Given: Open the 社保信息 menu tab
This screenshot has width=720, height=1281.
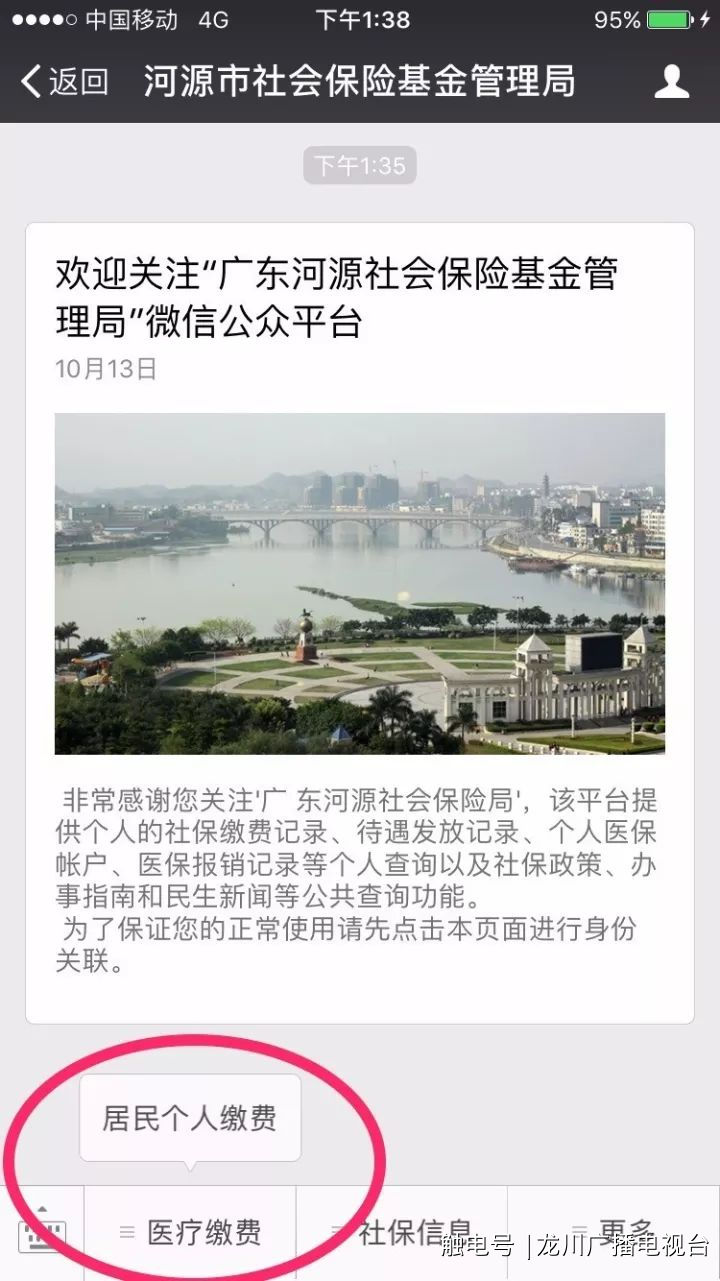Looking at the screenshot, I should click(402, 1231).
